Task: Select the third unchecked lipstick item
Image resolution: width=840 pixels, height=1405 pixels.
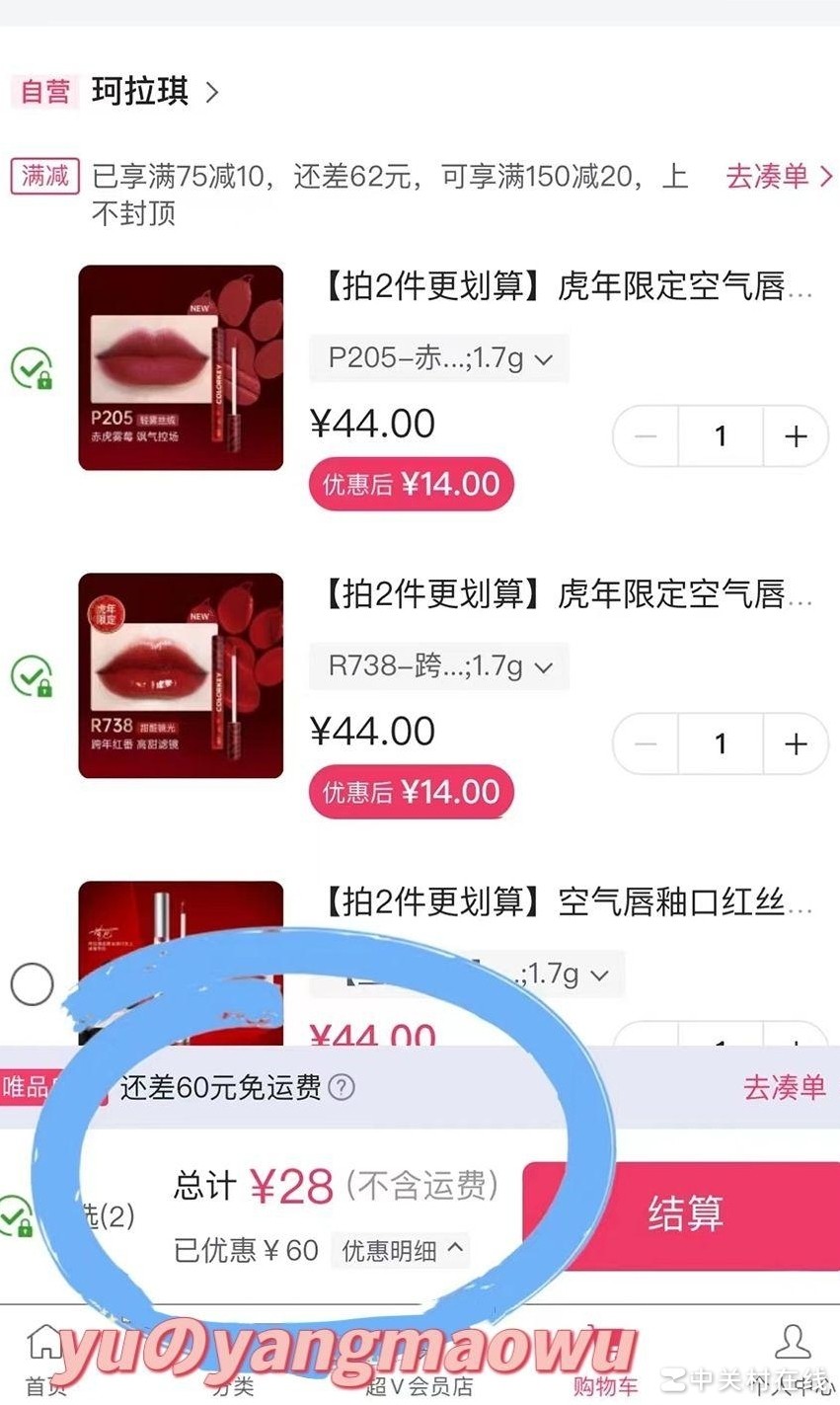Action: click(33, 983)
